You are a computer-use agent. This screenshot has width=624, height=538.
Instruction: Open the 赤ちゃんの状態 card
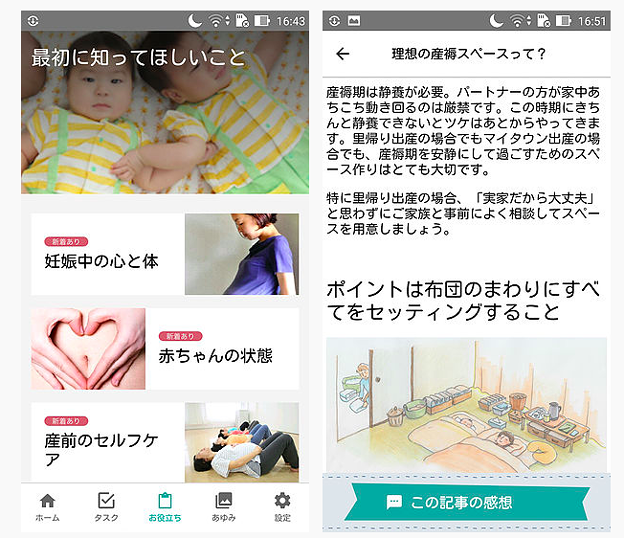pyautogui.click(x=165, y=349)
